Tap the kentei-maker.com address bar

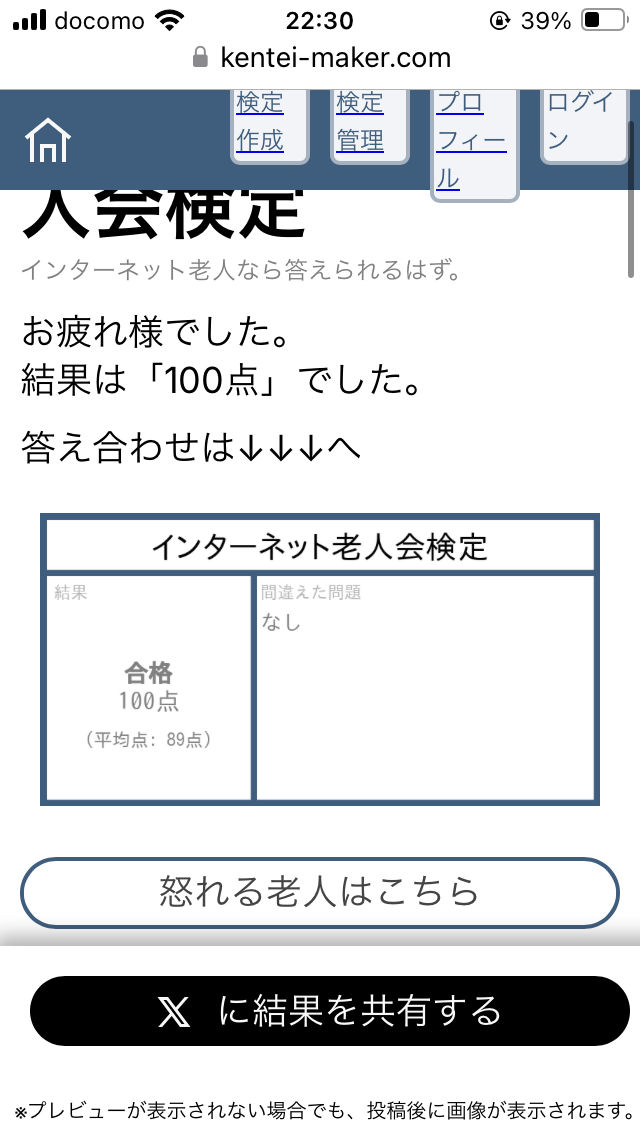[x=322, y=58]
